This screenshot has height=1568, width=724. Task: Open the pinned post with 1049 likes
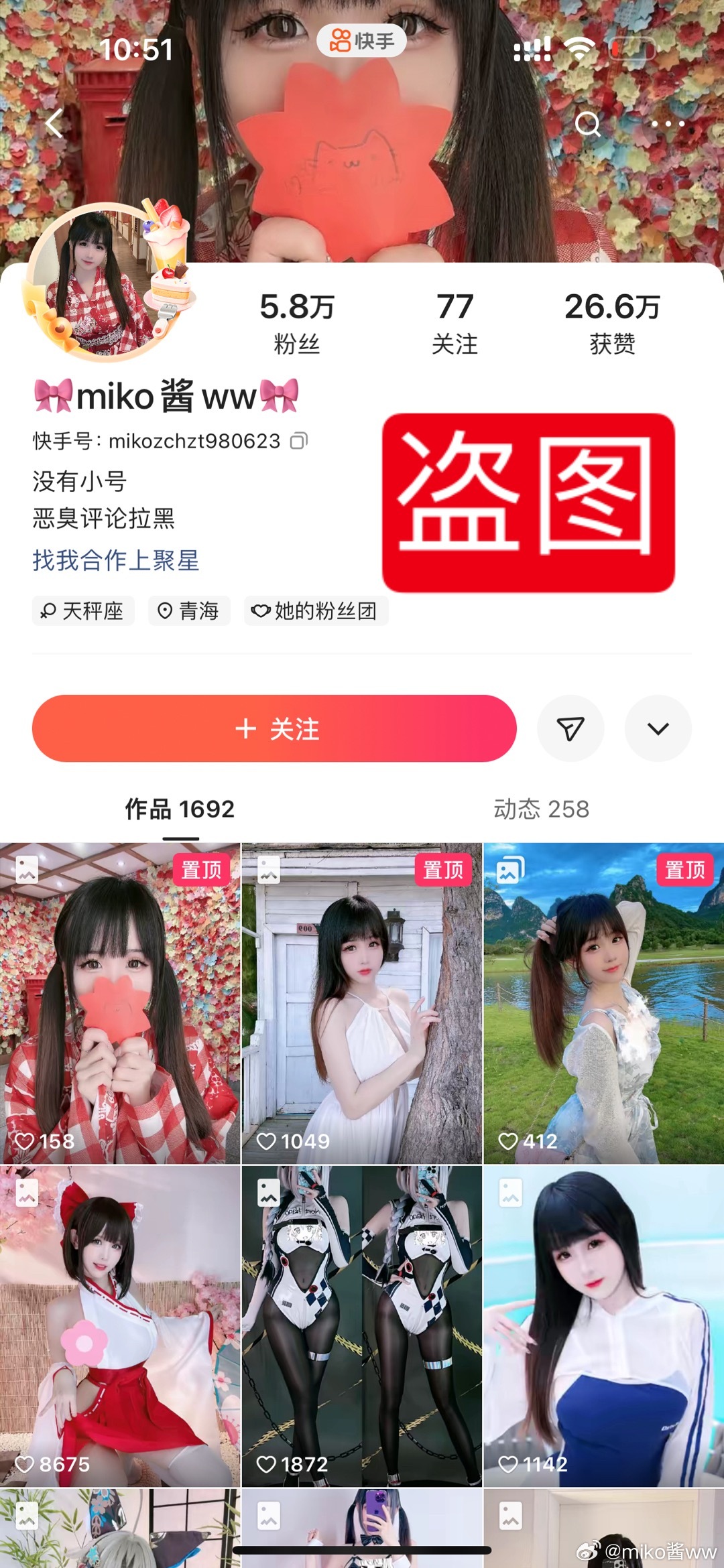361,1003
